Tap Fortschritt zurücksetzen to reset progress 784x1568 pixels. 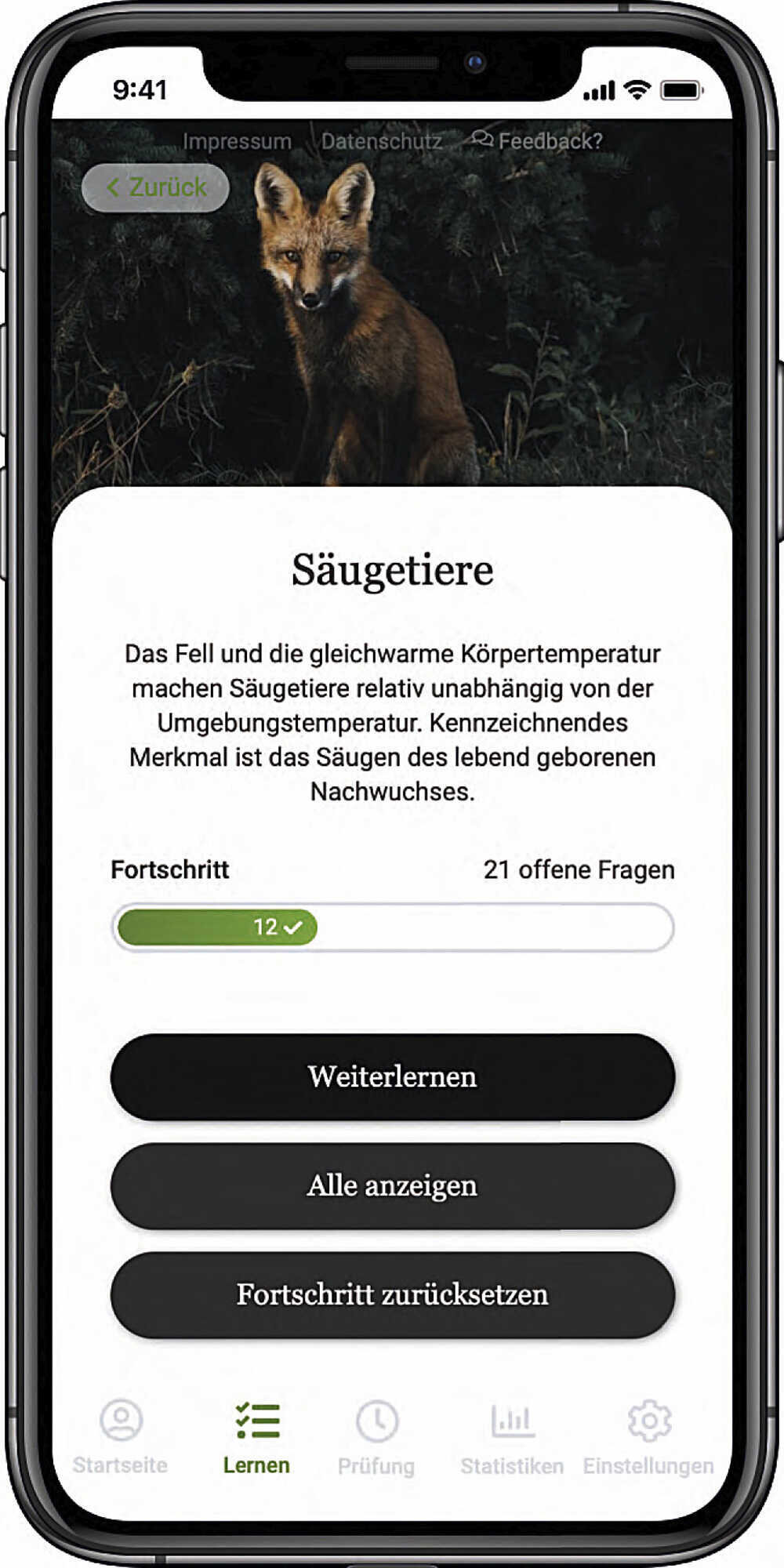[x=393, y=1294]
